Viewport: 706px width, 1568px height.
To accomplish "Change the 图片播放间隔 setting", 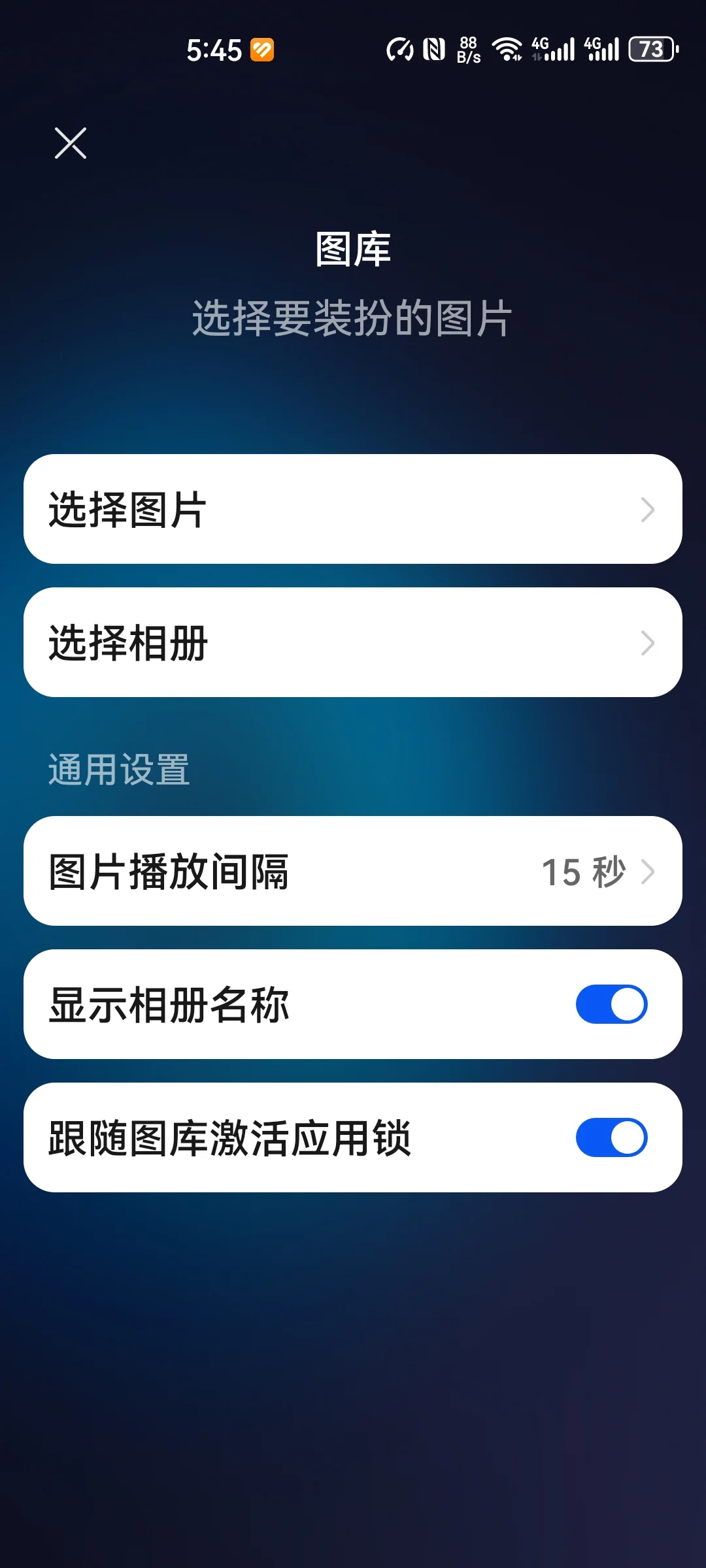I will click(353, 871).
